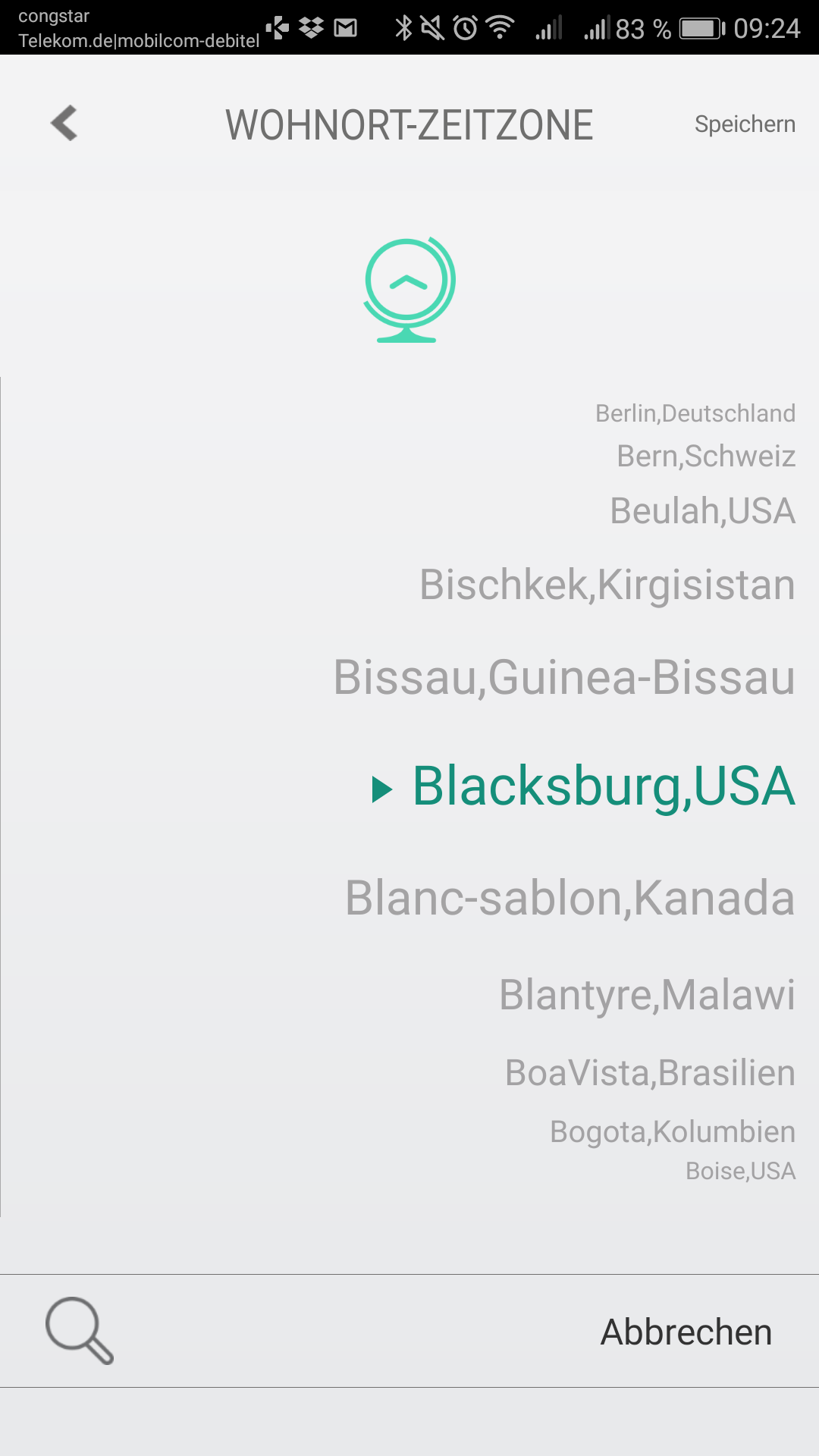Pick Beulah,USA in the city list
This screenshot has width=819, height=1456.
click(703, 510)
